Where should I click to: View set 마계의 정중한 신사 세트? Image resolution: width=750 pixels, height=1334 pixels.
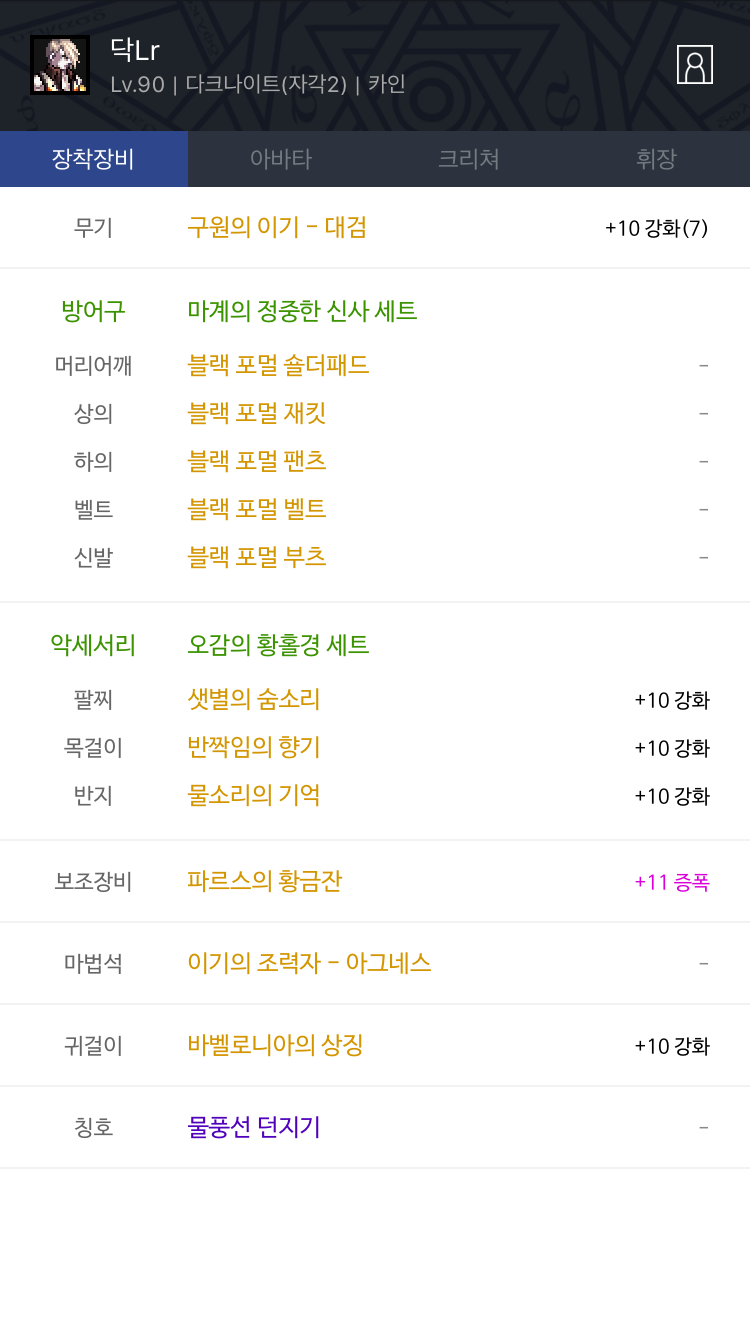coord(302,311)
